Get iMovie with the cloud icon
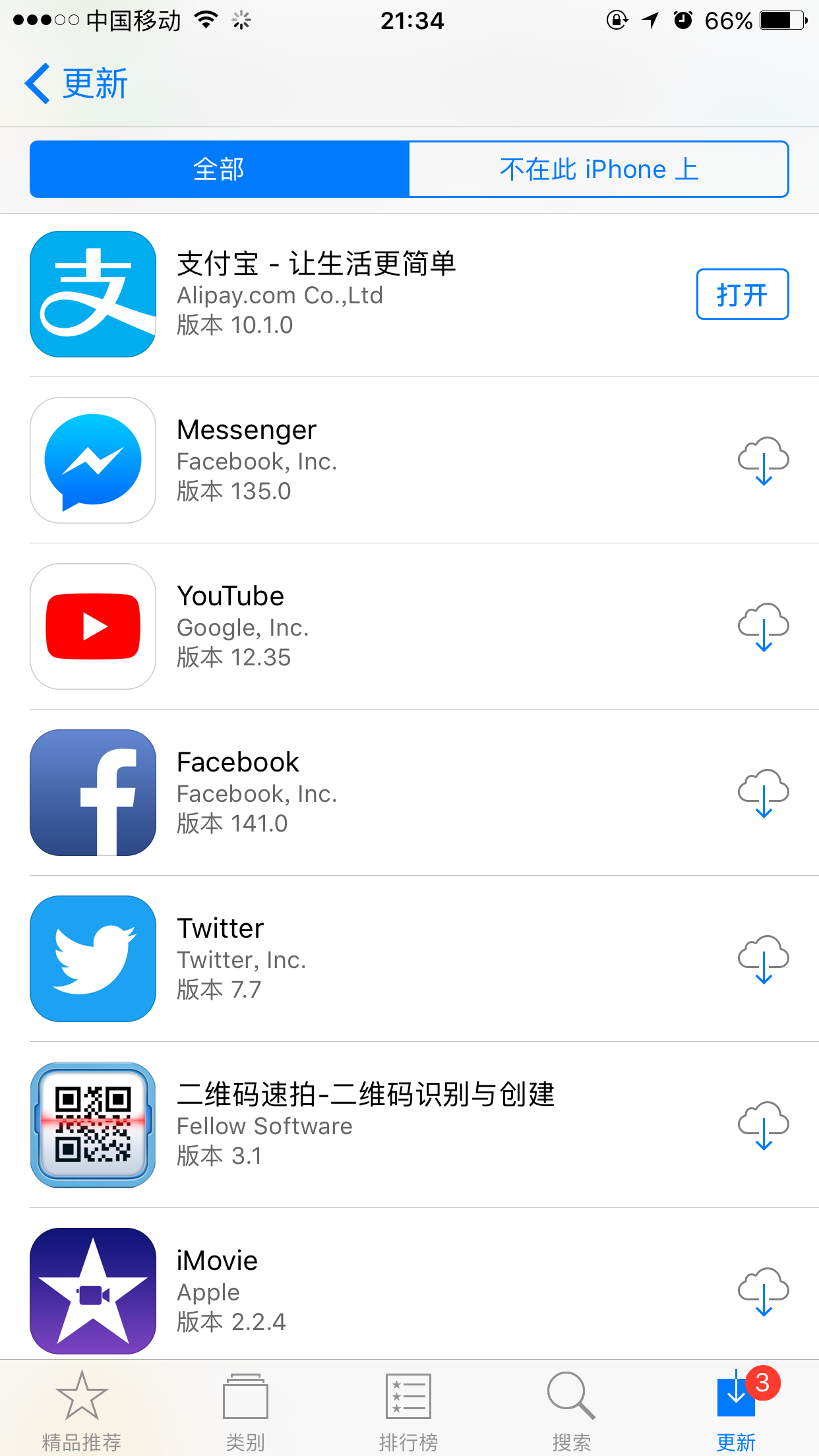 (763, 1291)
